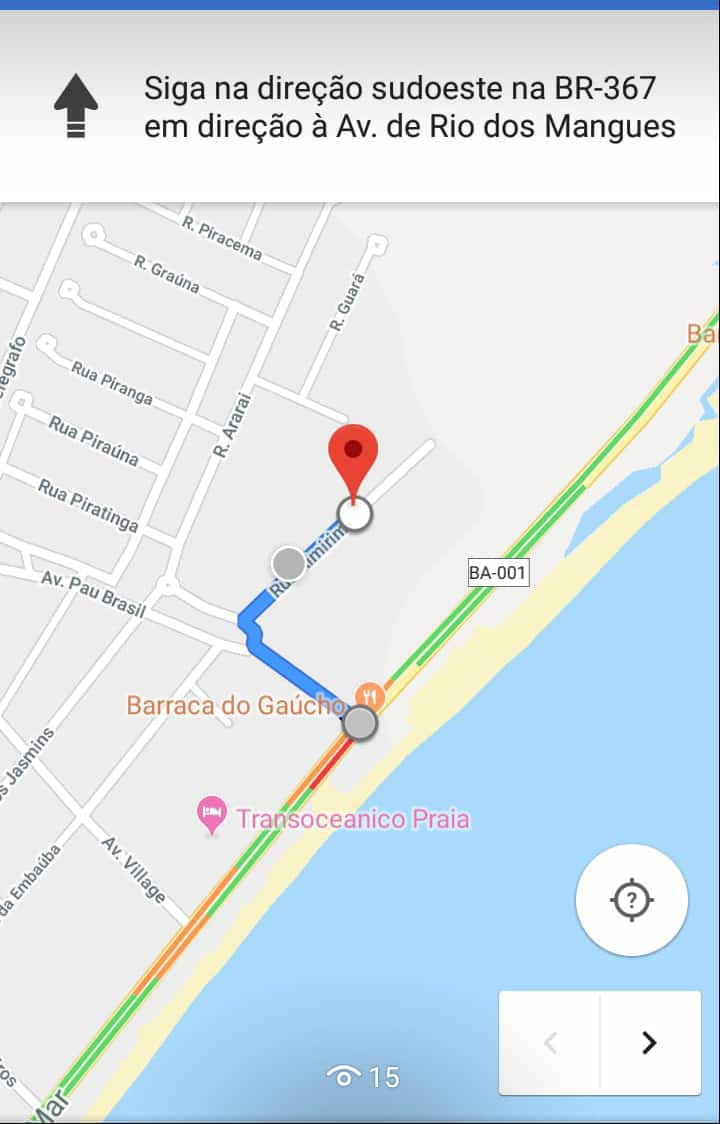Viewport: 720px width, 1124px height.
Task: Go back to the previous direction step
Action: [x=549, y=1043]
